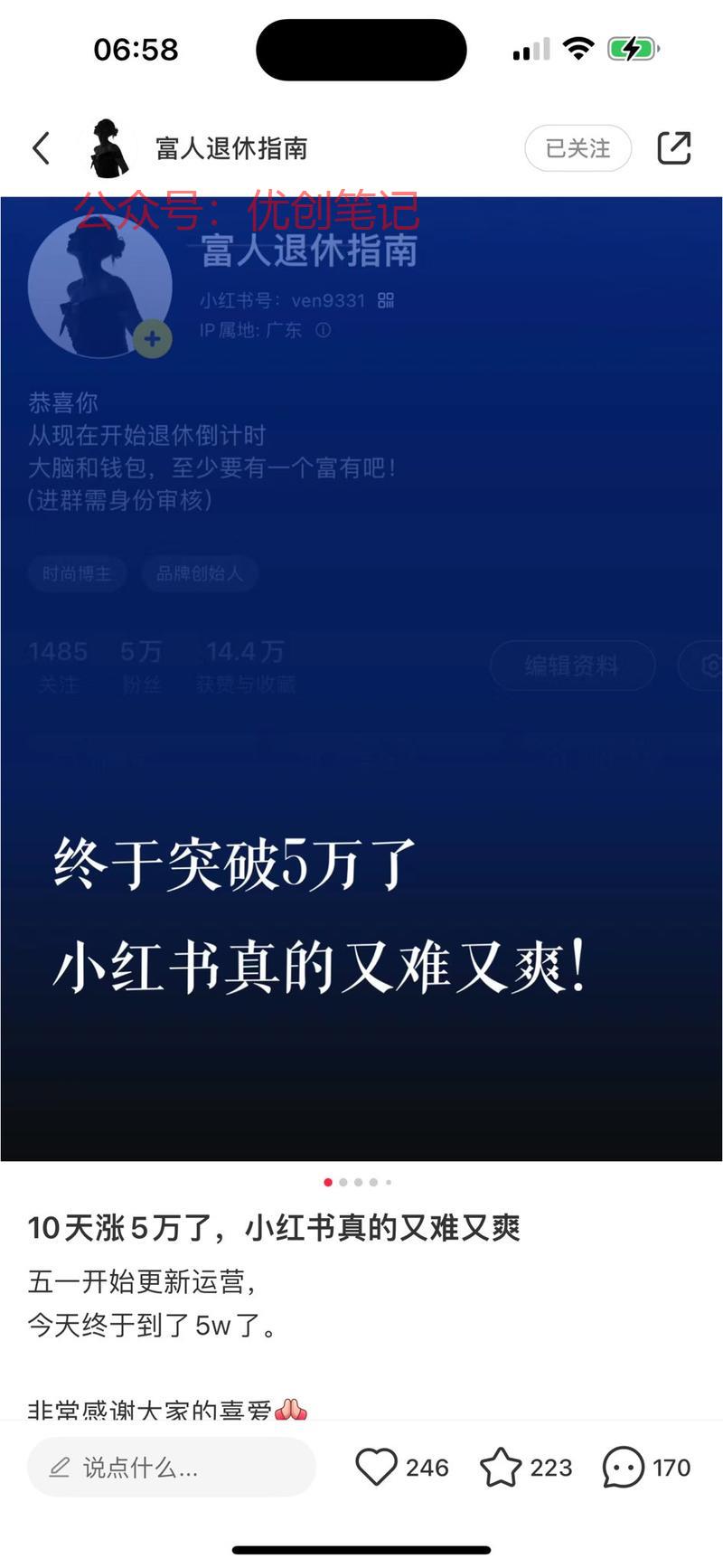Open the author name 富人退休指南 in header
Image resolution: width=723 pixels, height=1568 pixels.
coord(231,148)
